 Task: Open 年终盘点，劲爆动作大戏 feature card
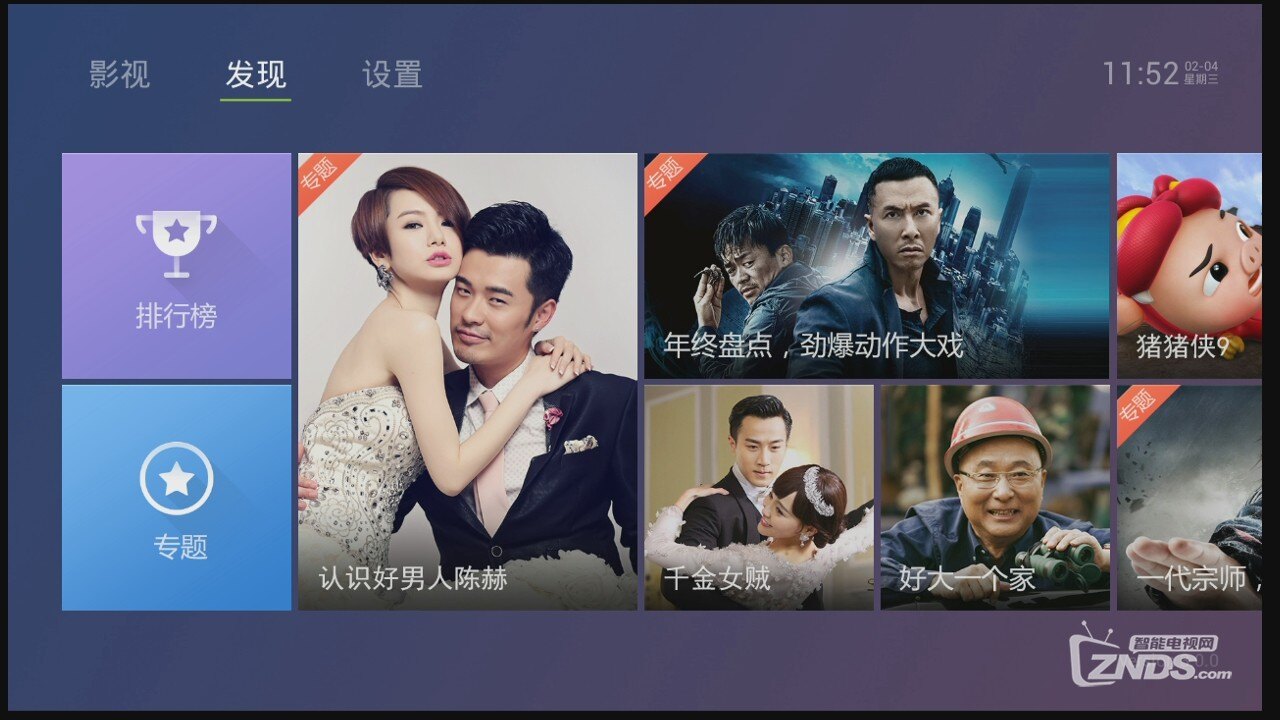[x=876, y=266]
